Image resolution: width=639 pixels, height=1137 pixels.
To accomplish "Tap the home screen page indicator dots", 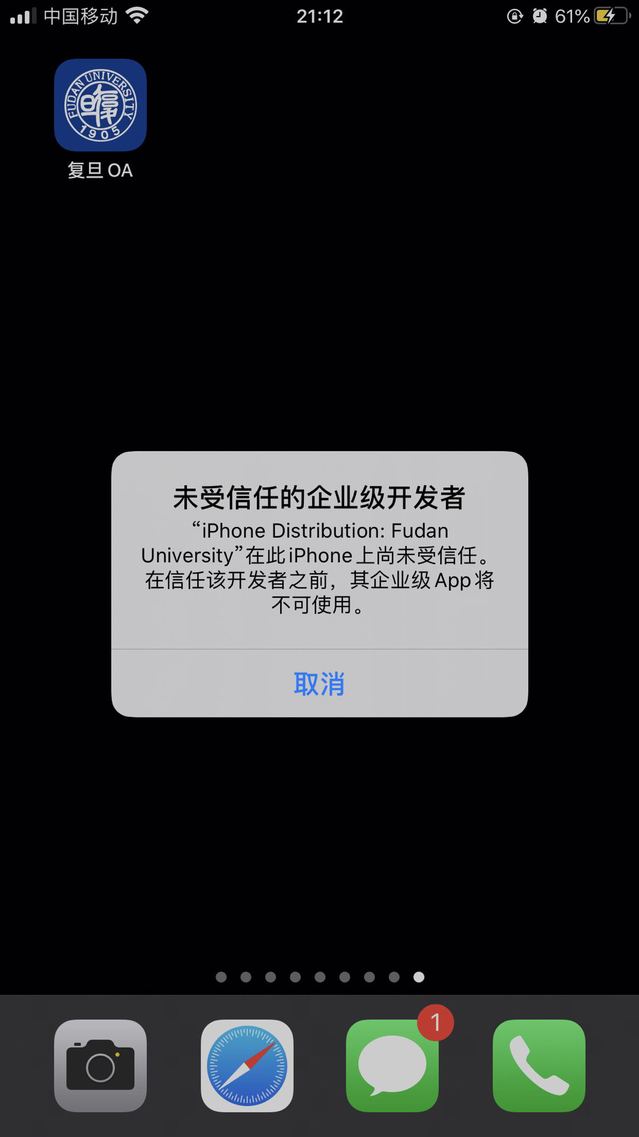I will [x=319, y=976].
